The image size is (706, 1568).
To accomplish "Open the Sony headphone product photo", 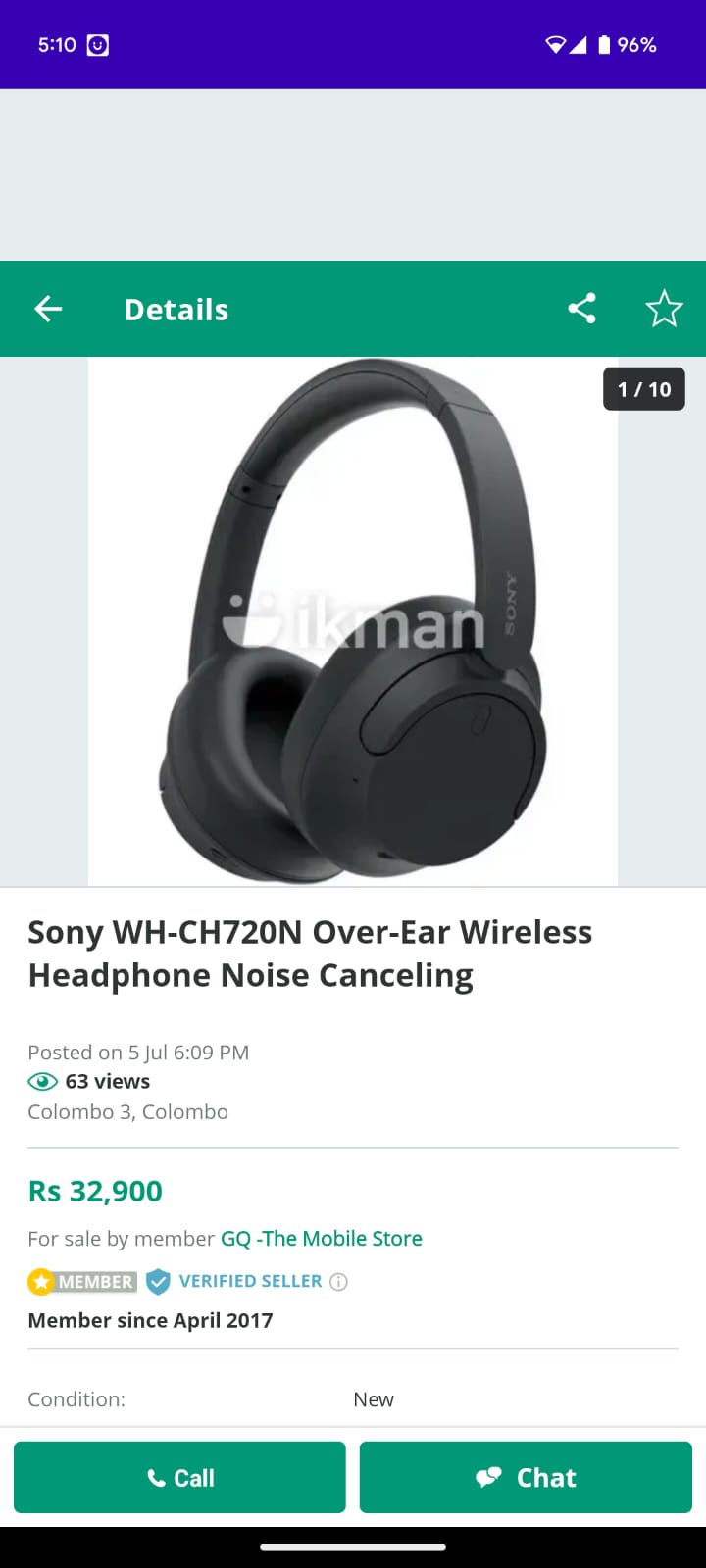I will pos(353,621).
